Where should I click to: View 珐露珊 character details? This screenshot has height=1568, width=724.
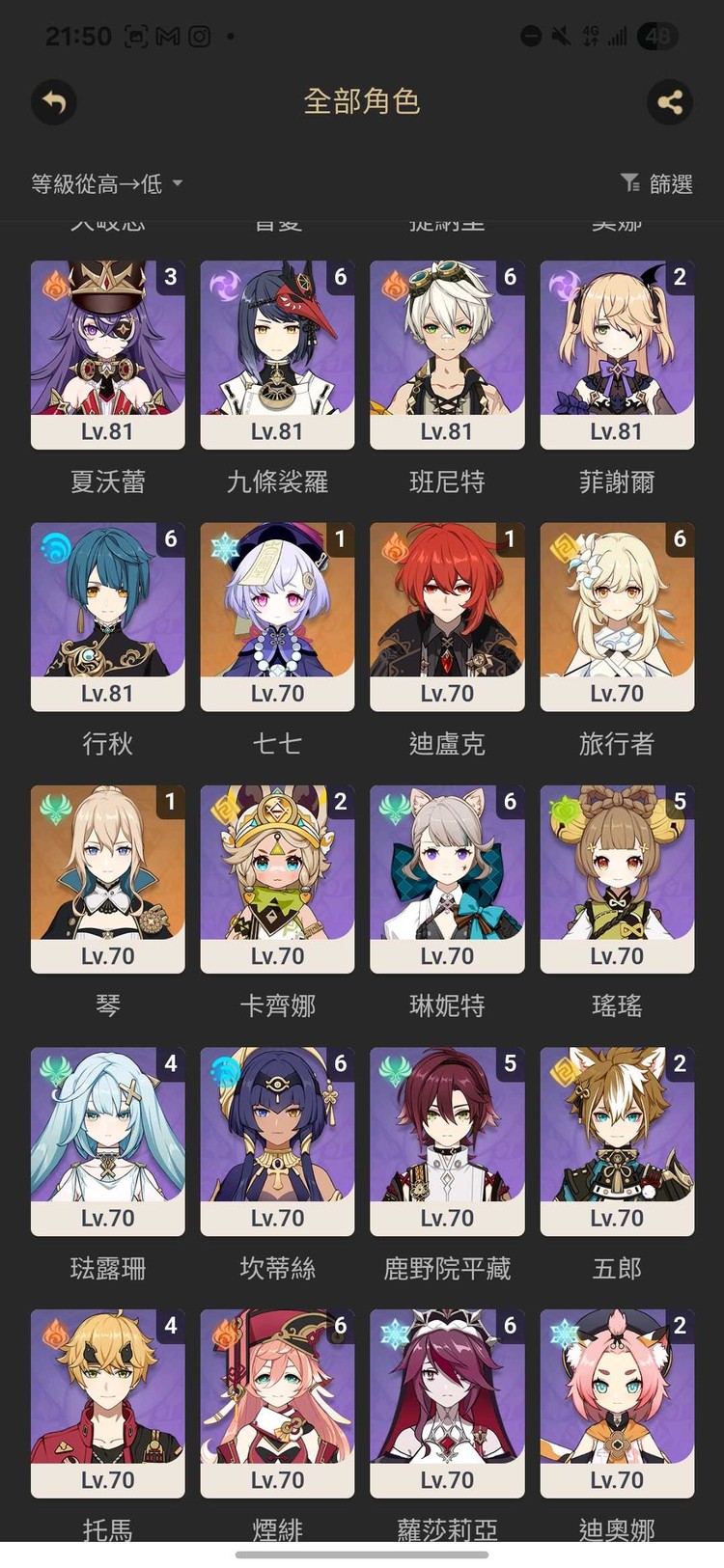click(x=107, y=1142)
